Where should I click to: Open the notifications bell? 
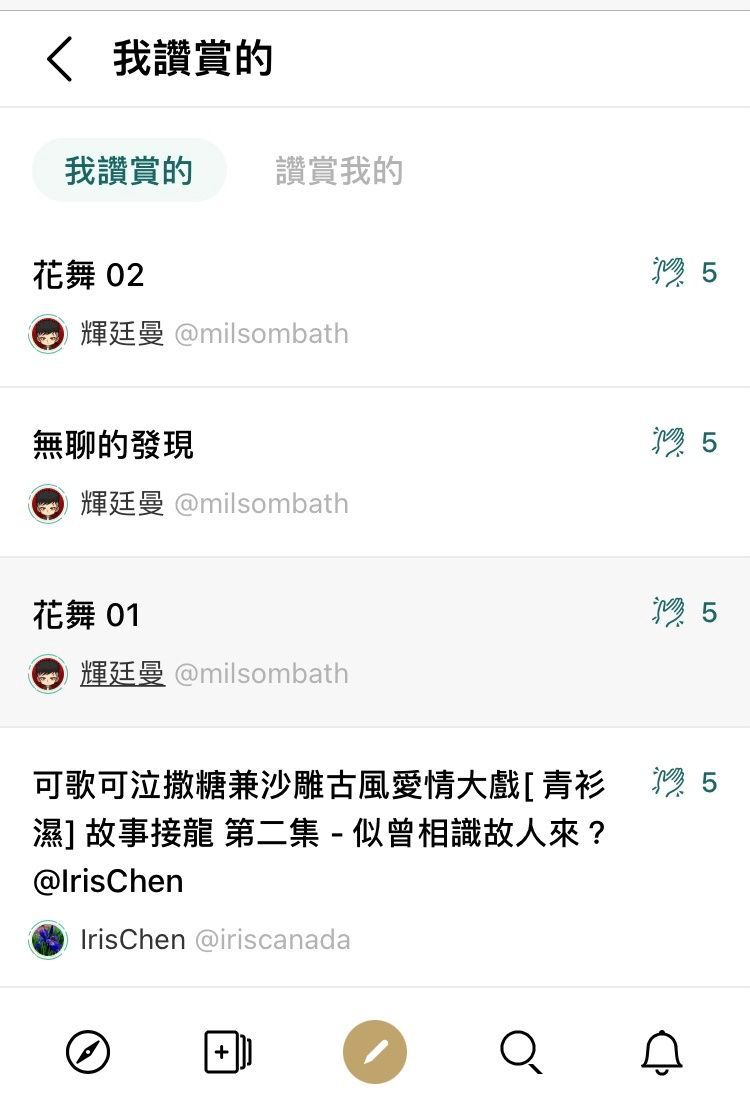pos(661,1052)
